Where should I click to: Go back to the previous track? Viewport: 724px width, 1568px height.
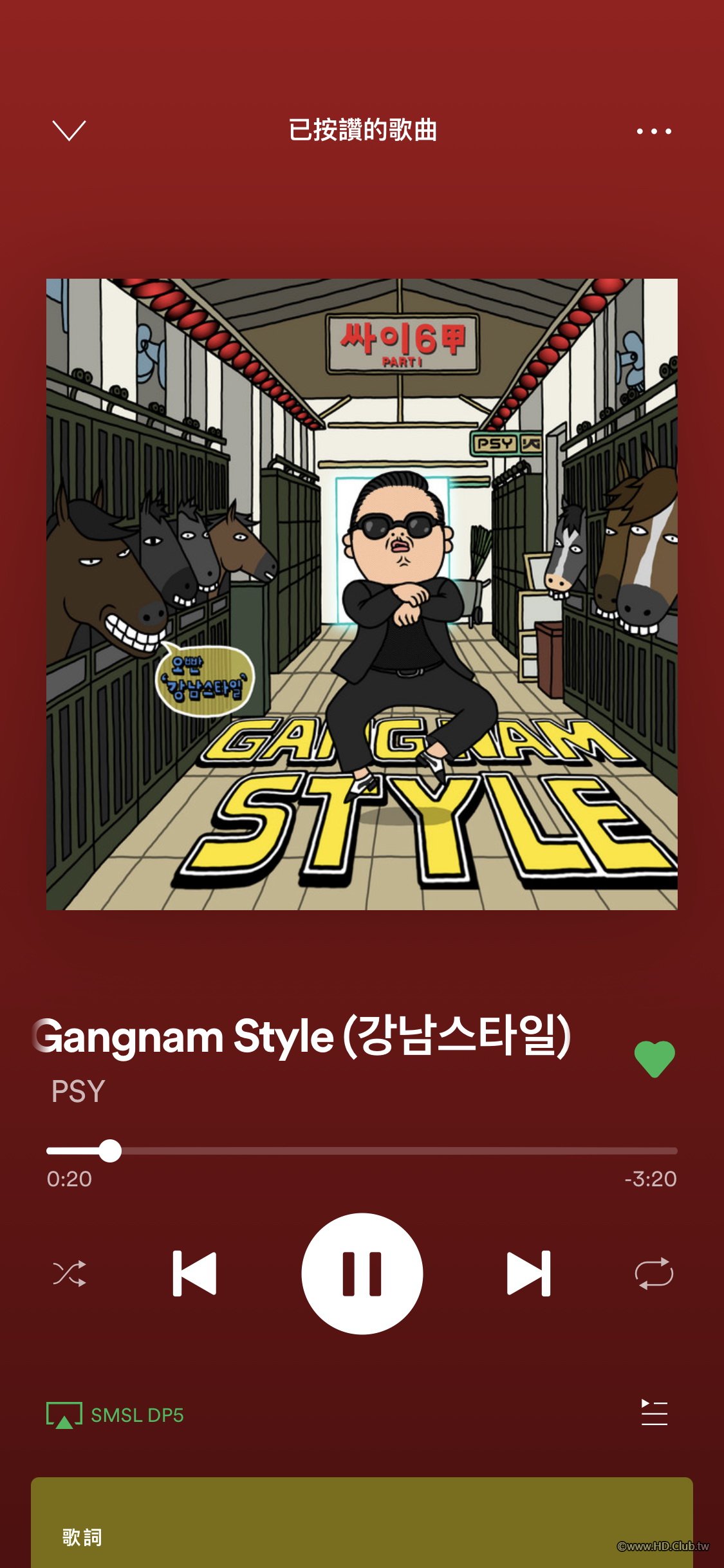(x=194, y=1273)
